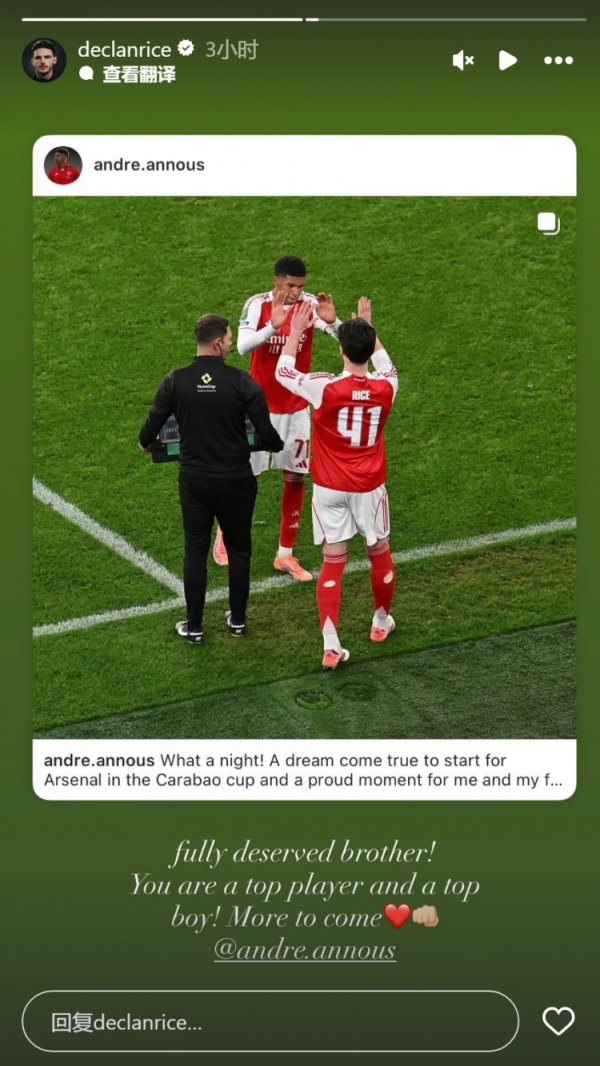This screenshot has width=600, height=1066.
Task: Tap the @andre.annous mention link
Action: coord(304,949)
